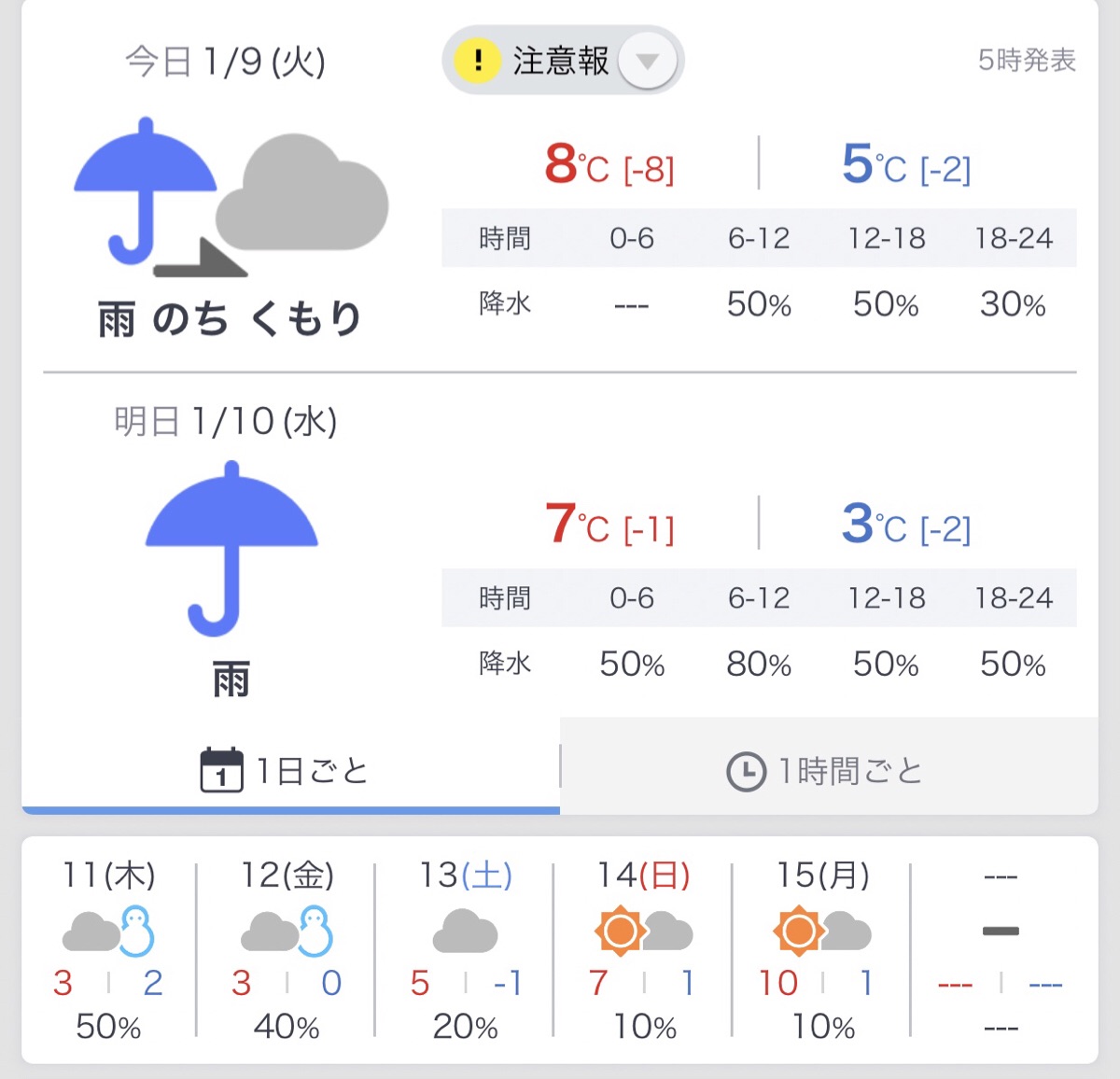
Task: Open the forecast for 12(金)
Action: click(x=287, y=949)
